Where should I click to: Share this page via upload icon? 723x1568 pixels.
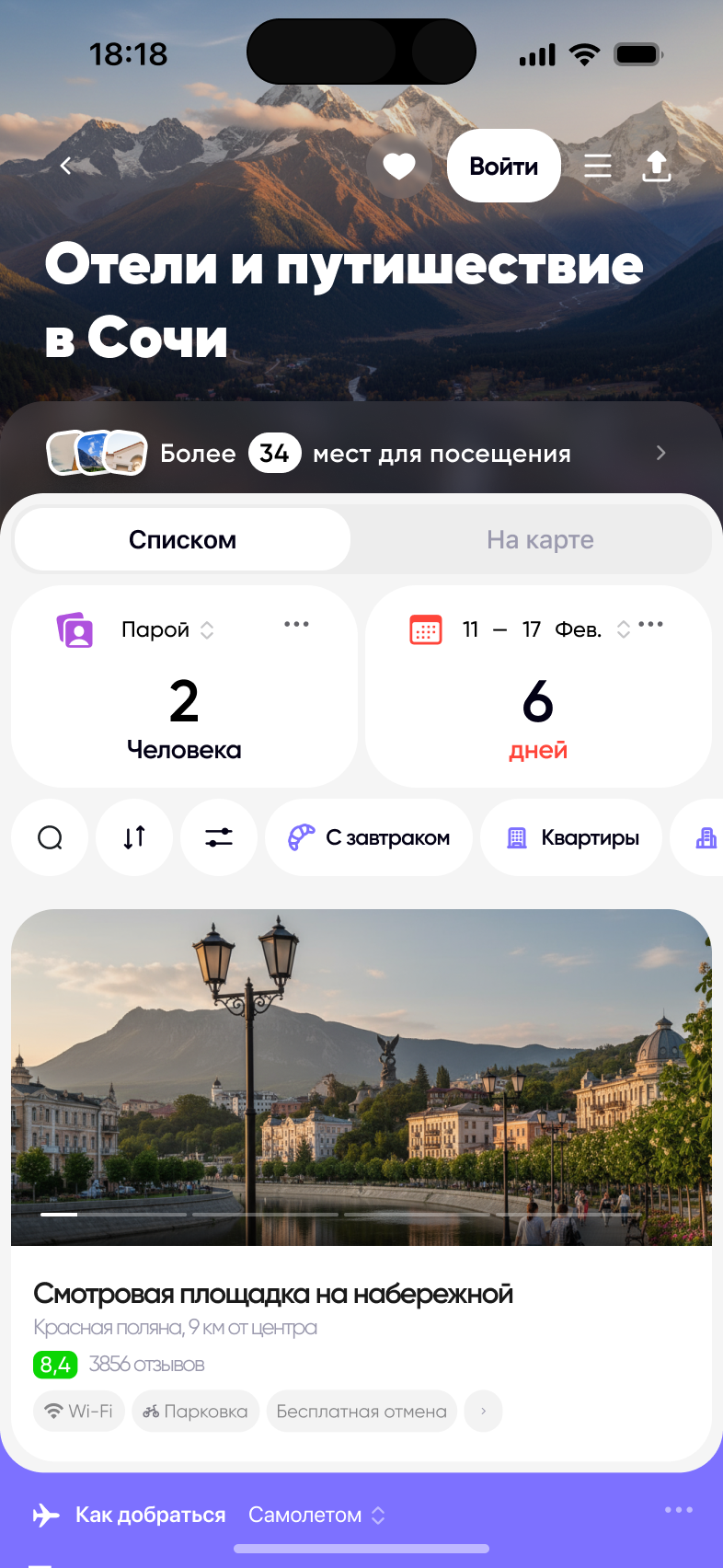point(656,166)
